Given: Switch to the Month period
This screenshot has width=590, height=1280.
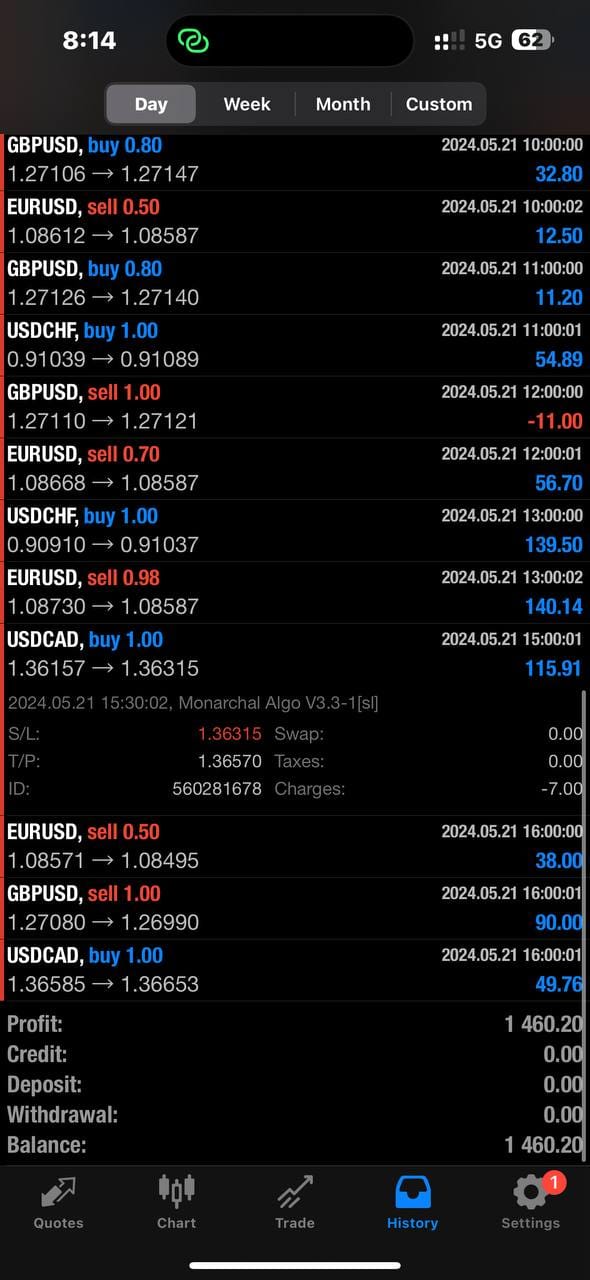Looking at the screenshot, I should pos(343,104).
